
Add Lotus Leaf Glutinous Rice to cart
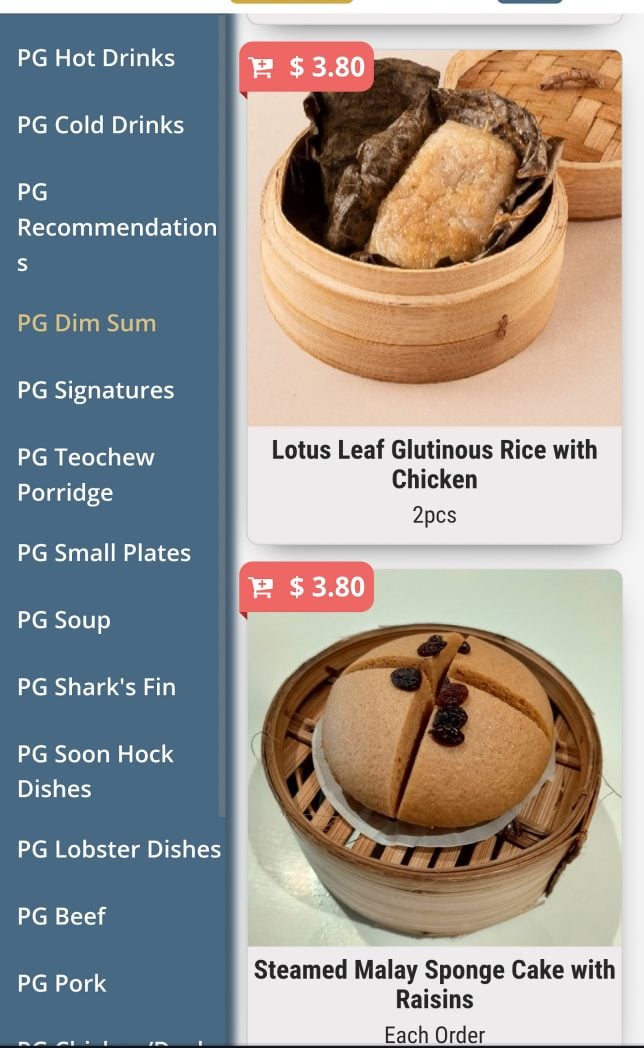point(307,67)
